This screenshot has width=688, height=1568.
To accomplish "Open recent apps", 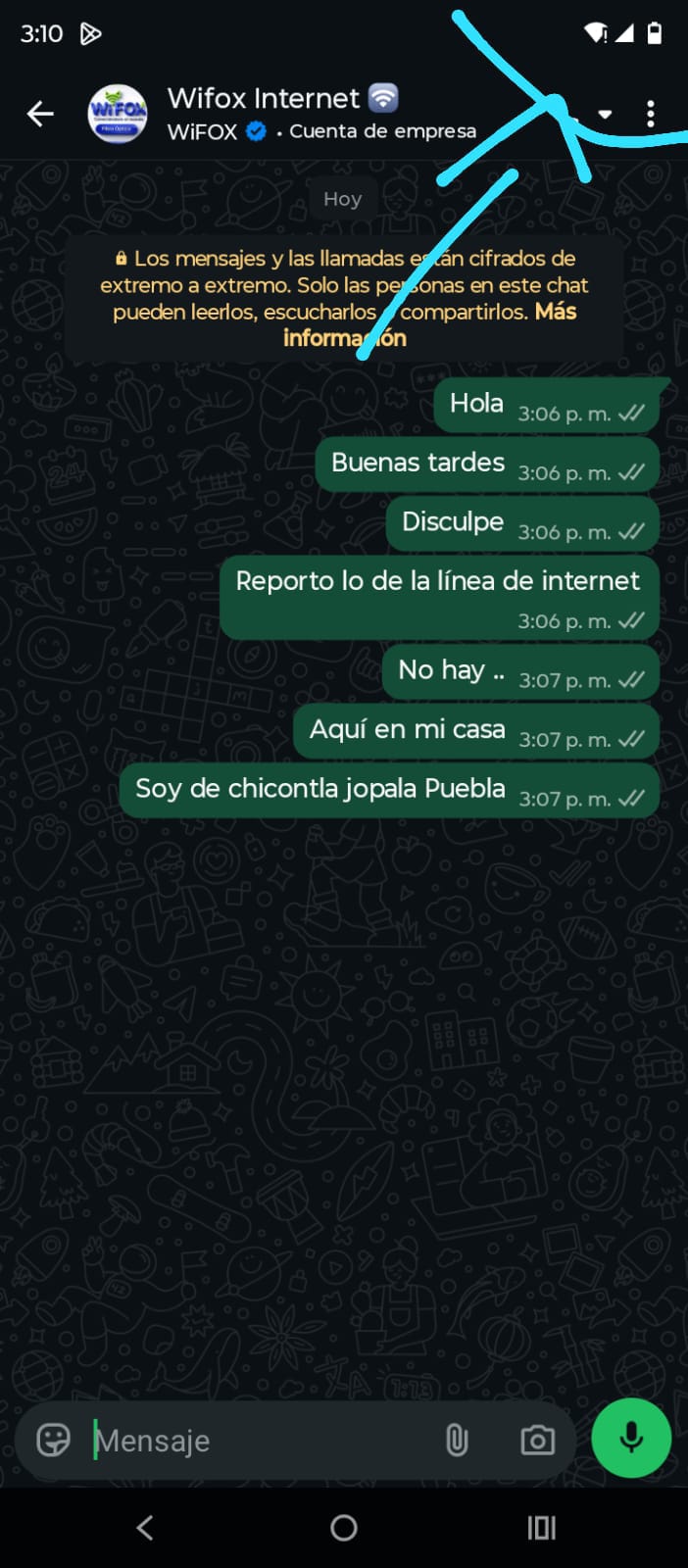I will (x=542, y=1527).
